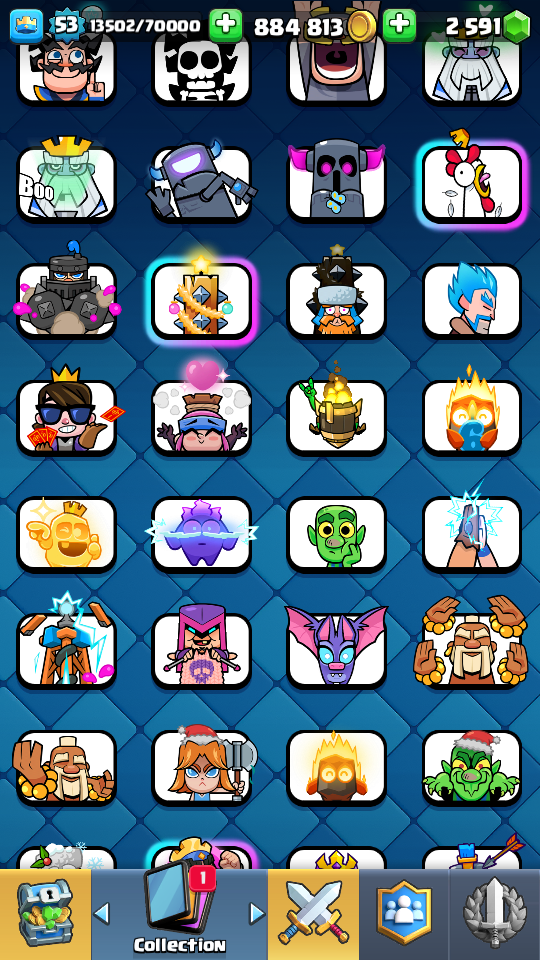Select the golden pointing spirit emote
Screen dimensions: 540x960
click(66, 533)
